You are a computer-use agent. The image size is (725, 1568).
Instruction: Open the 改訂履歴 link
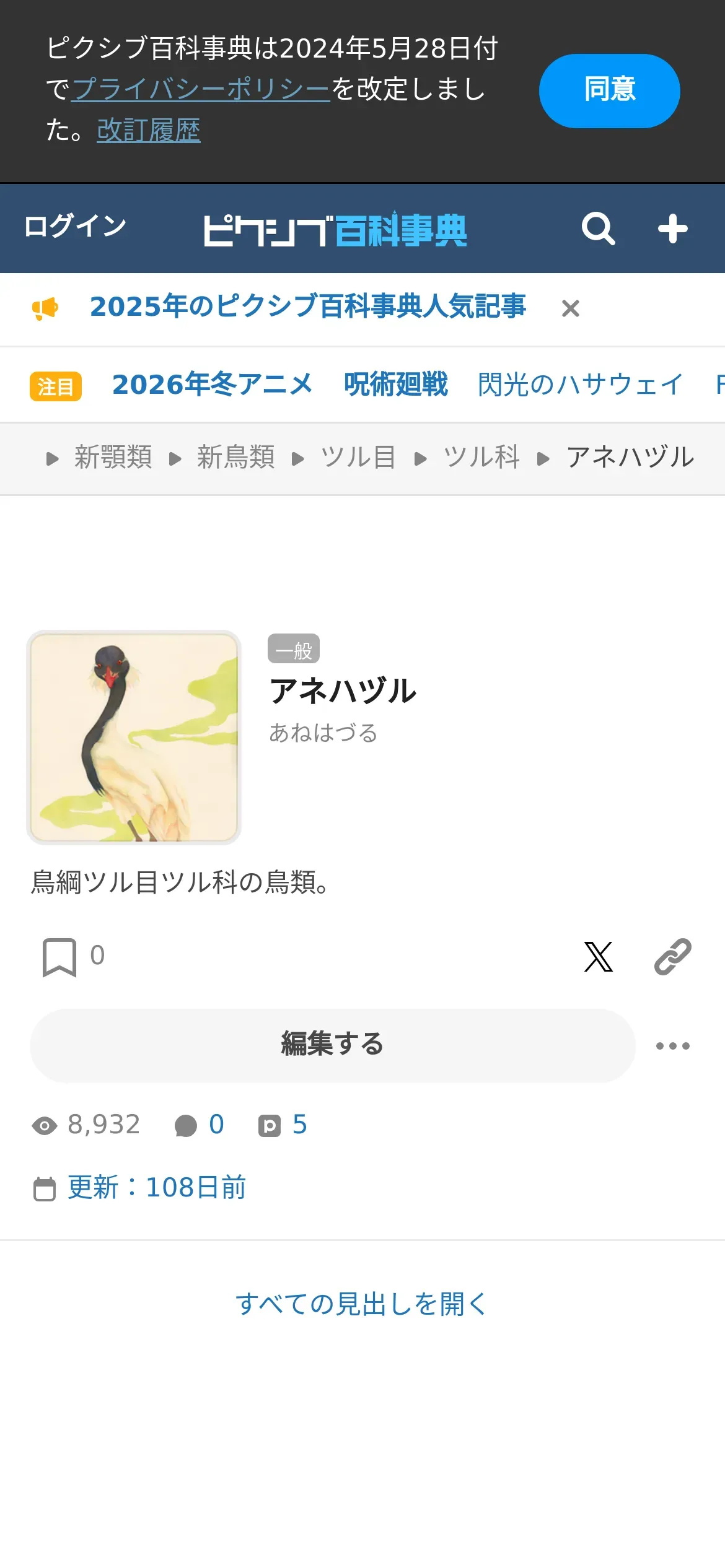click(149, 130)
